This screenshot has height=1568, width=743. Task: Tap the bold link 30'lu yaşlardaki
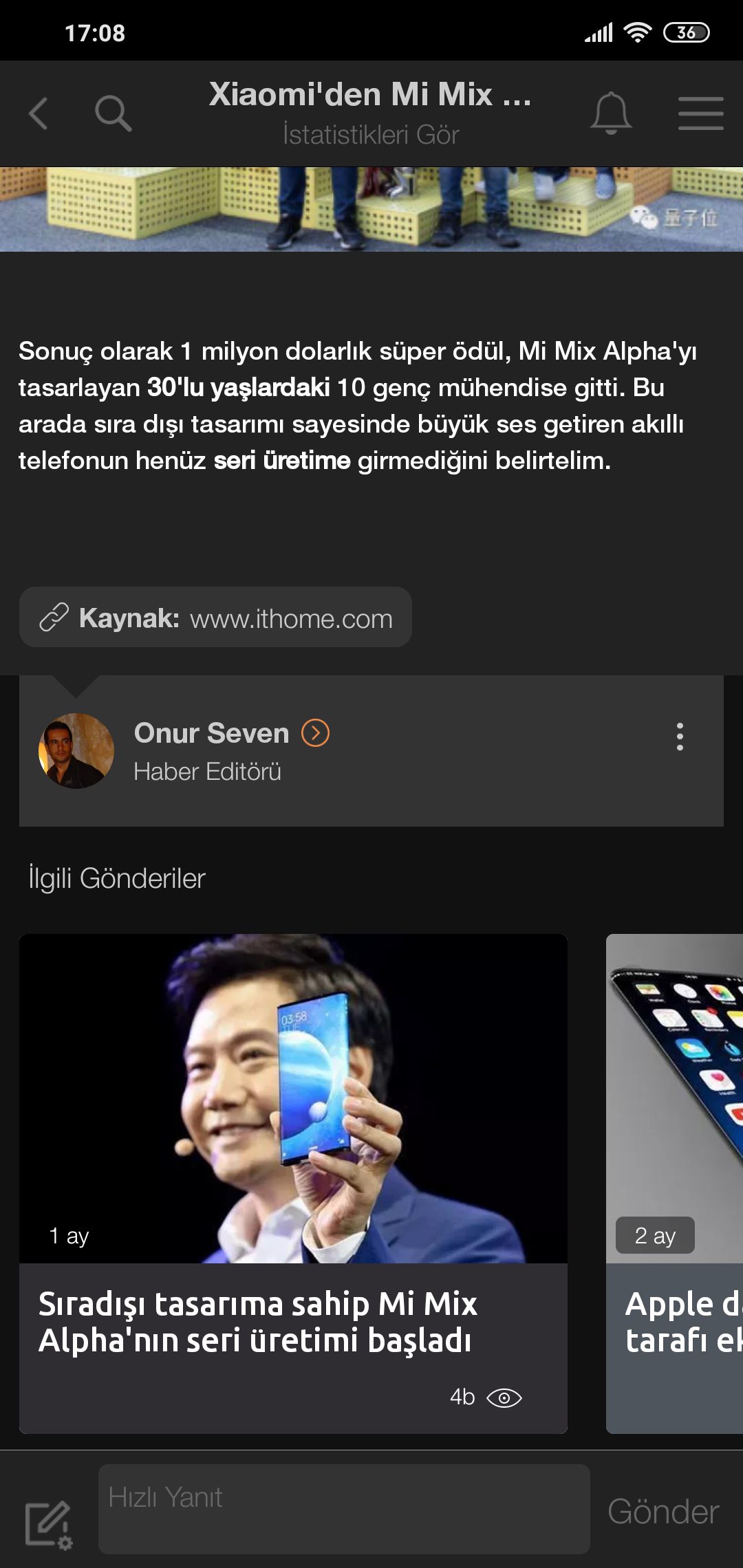point(238,388)
